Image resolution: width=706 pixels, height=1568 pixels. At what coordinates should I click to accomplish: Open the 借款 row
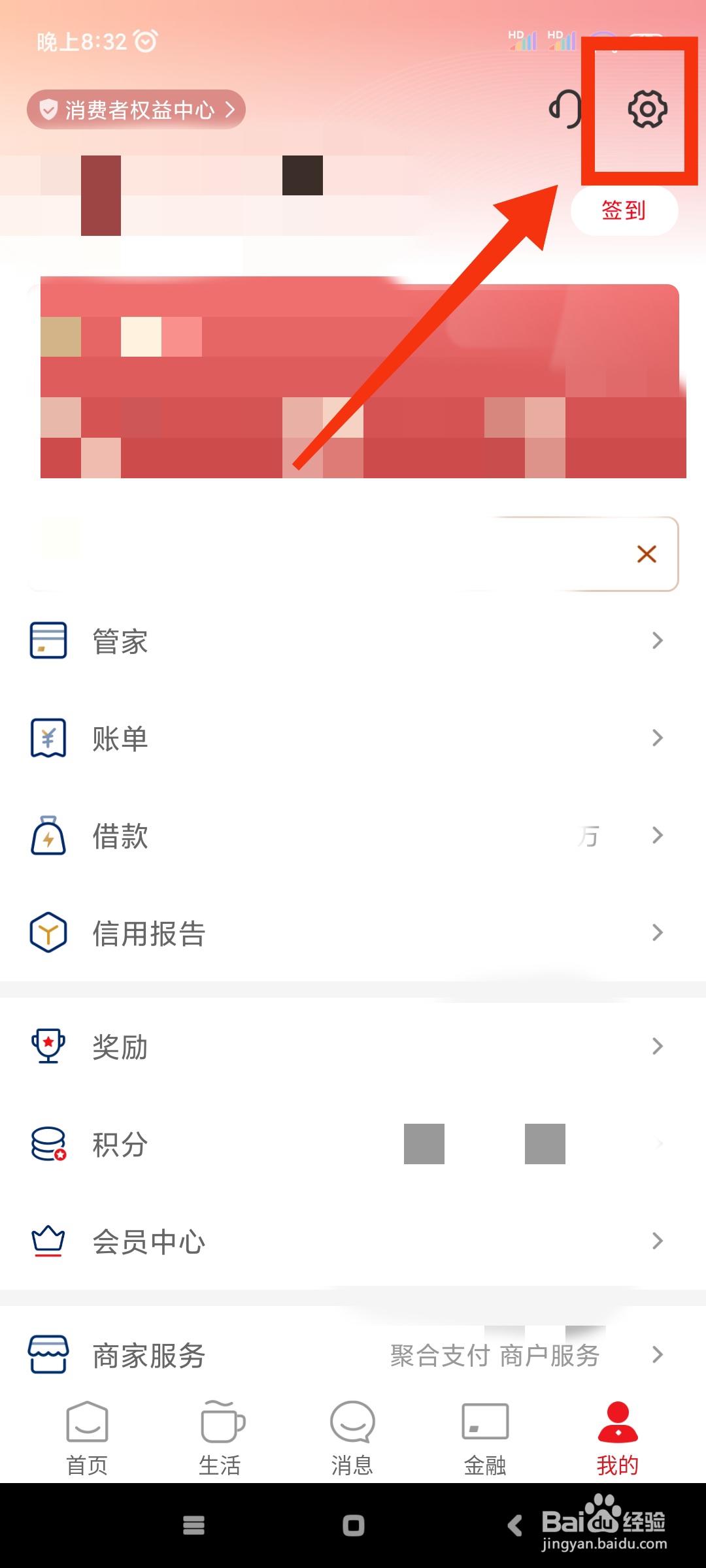tap(353, 836)
